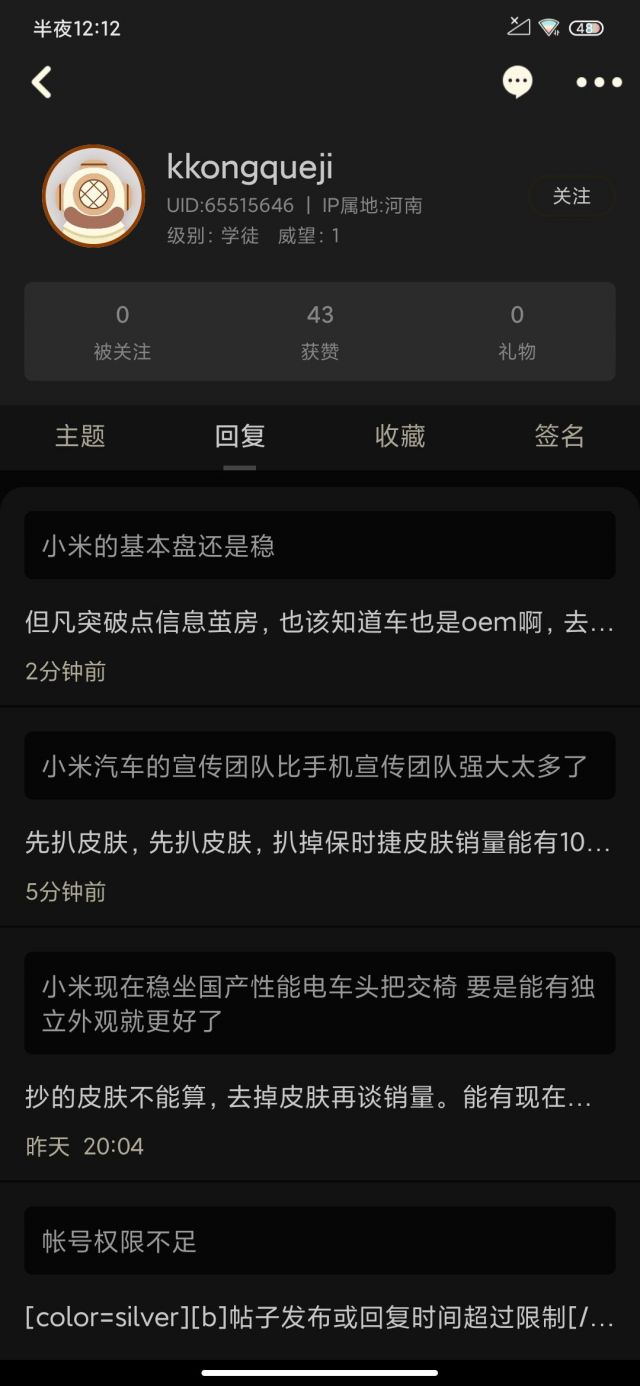Open the 帐号权限不足 reply entry

point(320,1317)
